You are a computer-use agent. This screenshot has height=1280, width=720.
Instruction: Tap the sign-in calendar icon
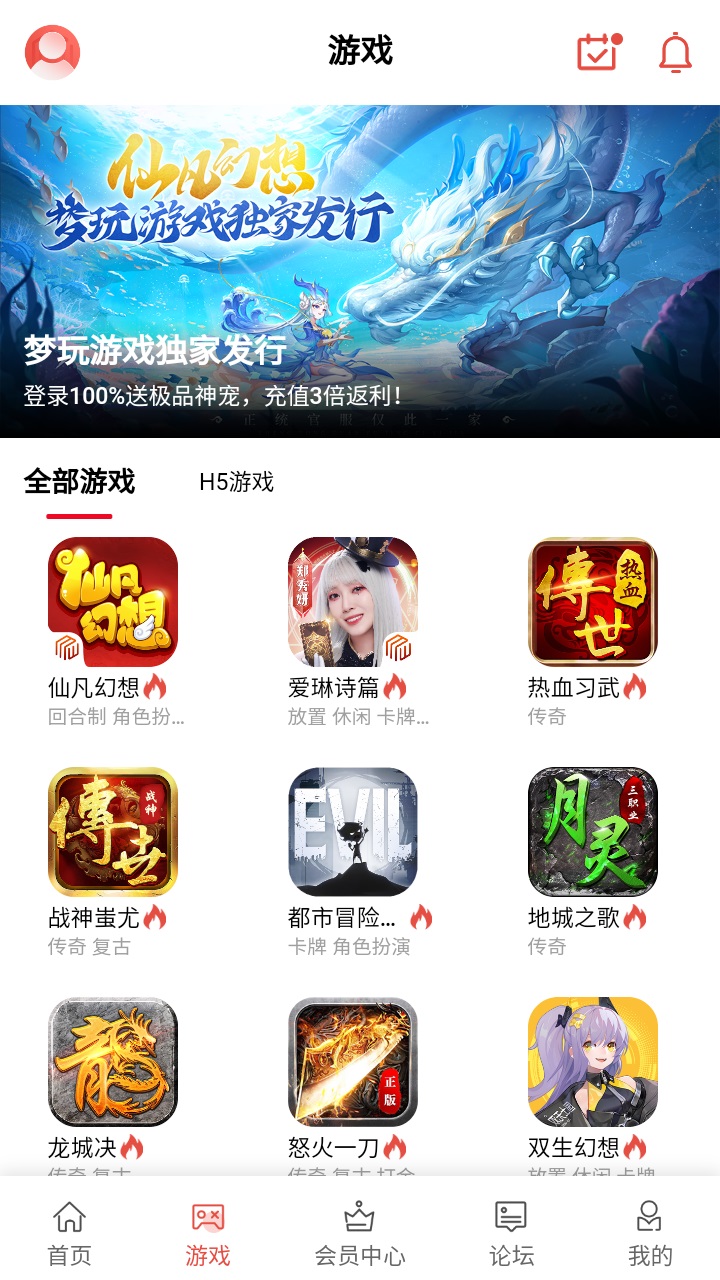click(598, 50)
